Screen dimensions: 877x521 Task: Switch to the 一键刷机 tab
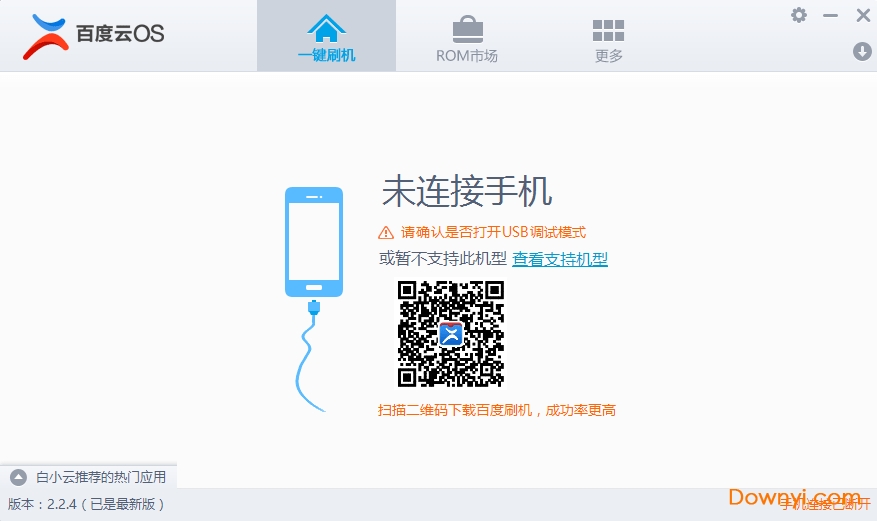pos(326,37)
